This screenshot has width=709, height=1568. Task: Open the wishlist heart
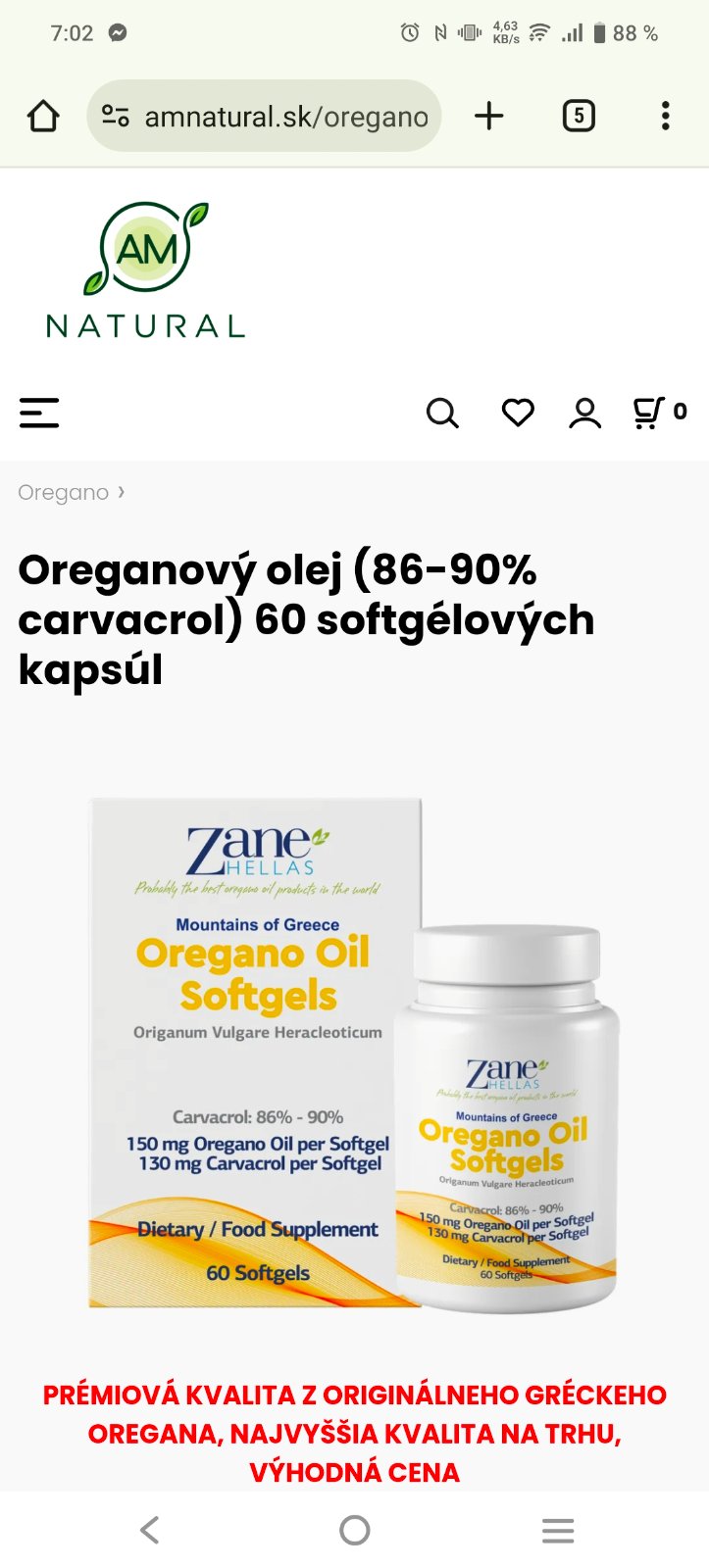click(518, 413)
